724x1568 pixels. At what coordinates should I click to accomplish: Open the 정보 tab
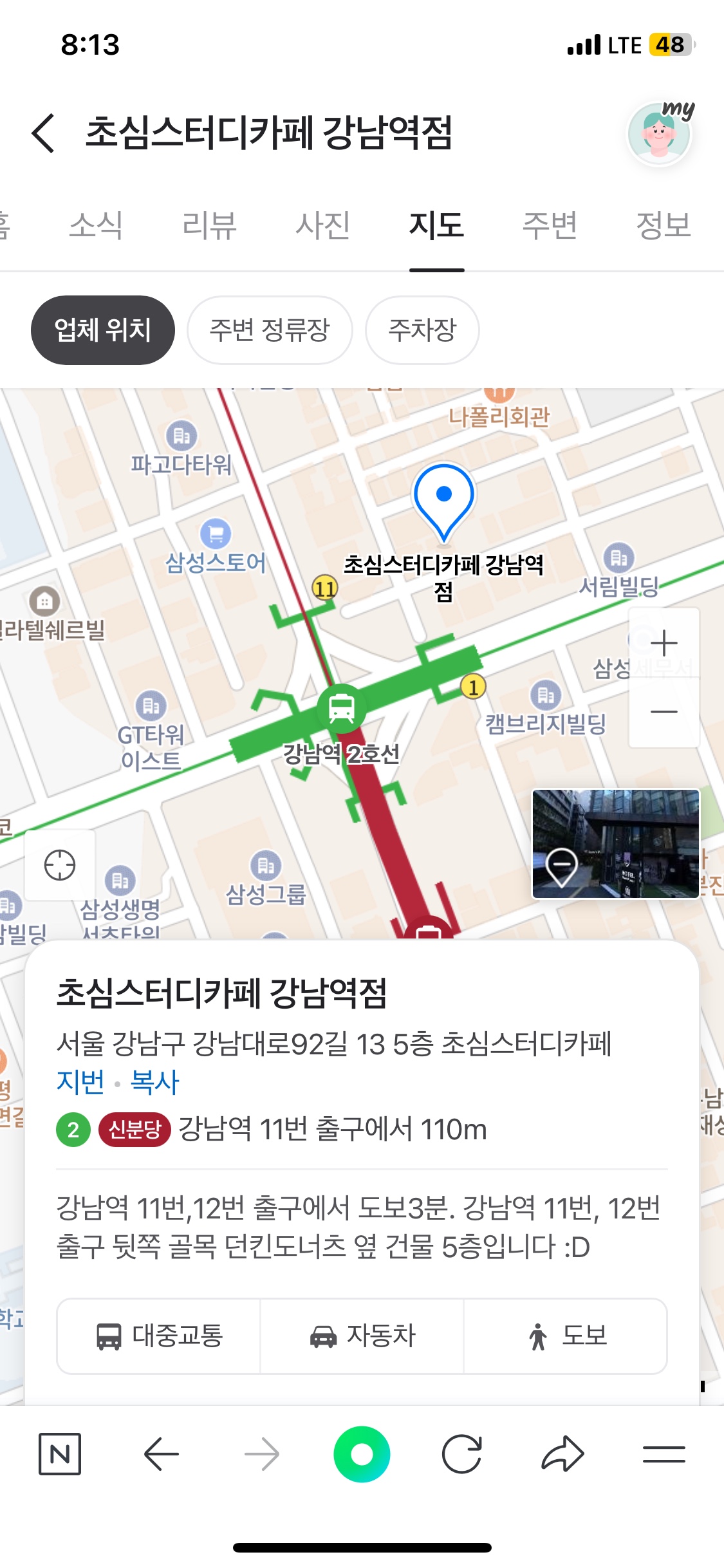[x=663, y=225]
